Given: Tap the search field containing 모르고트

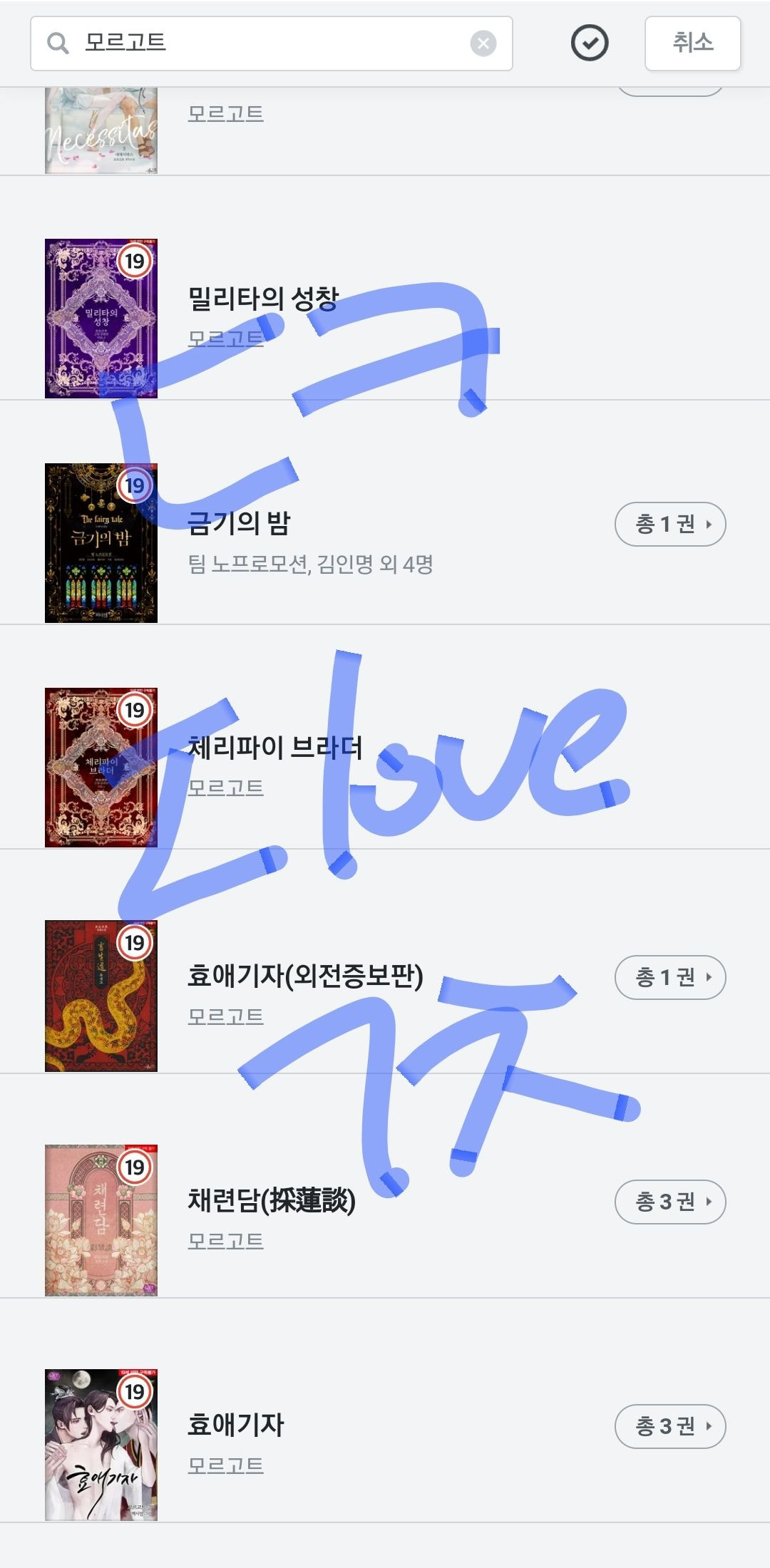Looking at the screenshot, I should point(271,43).
